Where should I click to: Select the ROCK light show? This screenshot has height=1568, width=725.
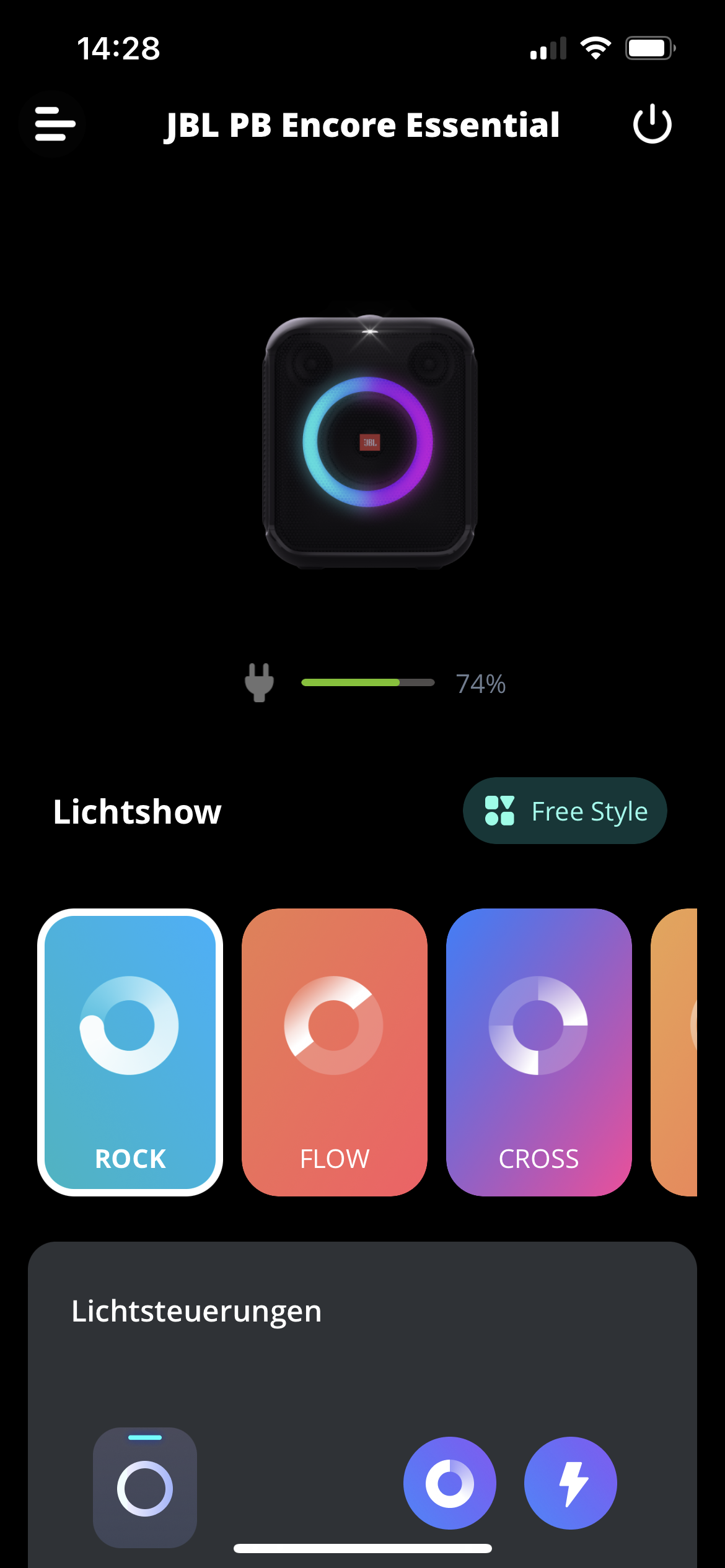[x=130, y=1052]
